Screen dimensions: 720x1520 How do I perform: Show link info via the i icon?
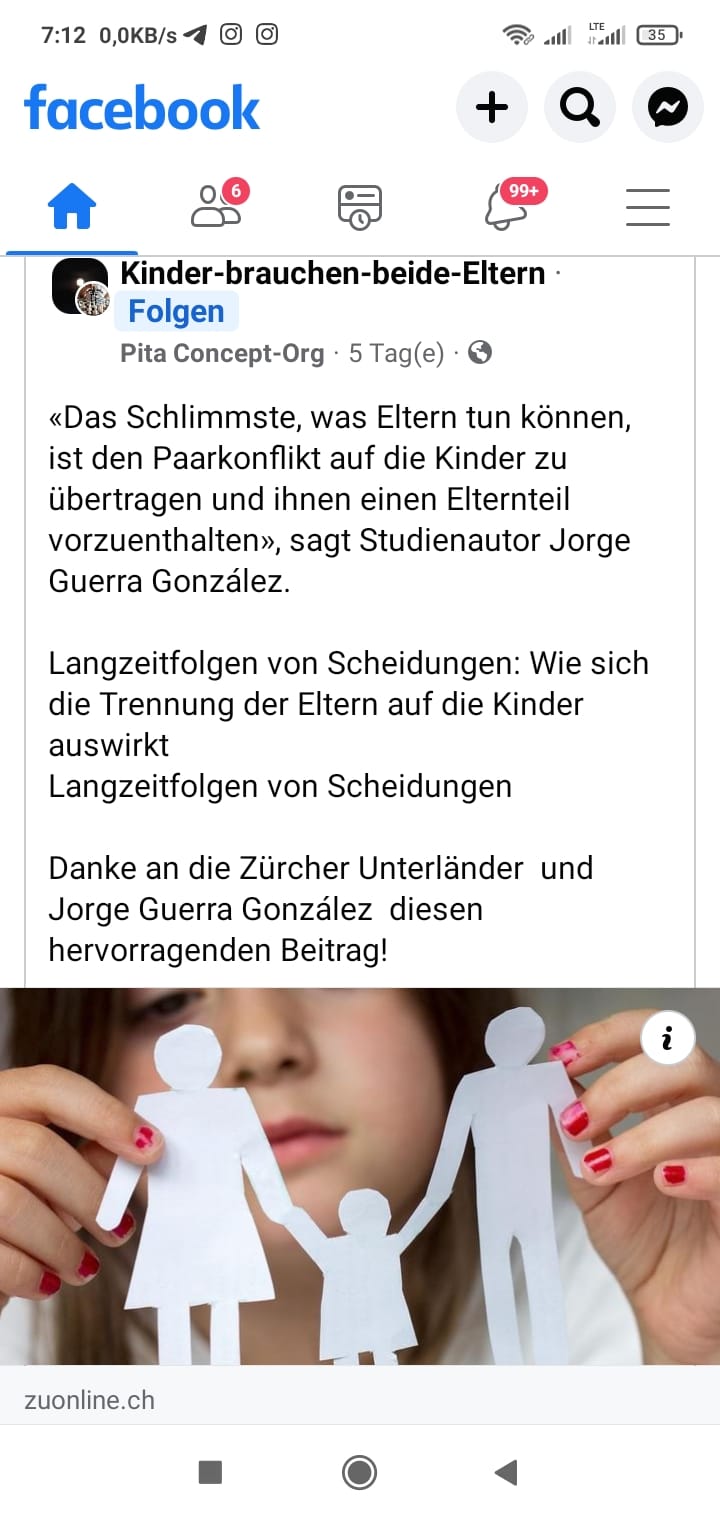pos(667,1040)
